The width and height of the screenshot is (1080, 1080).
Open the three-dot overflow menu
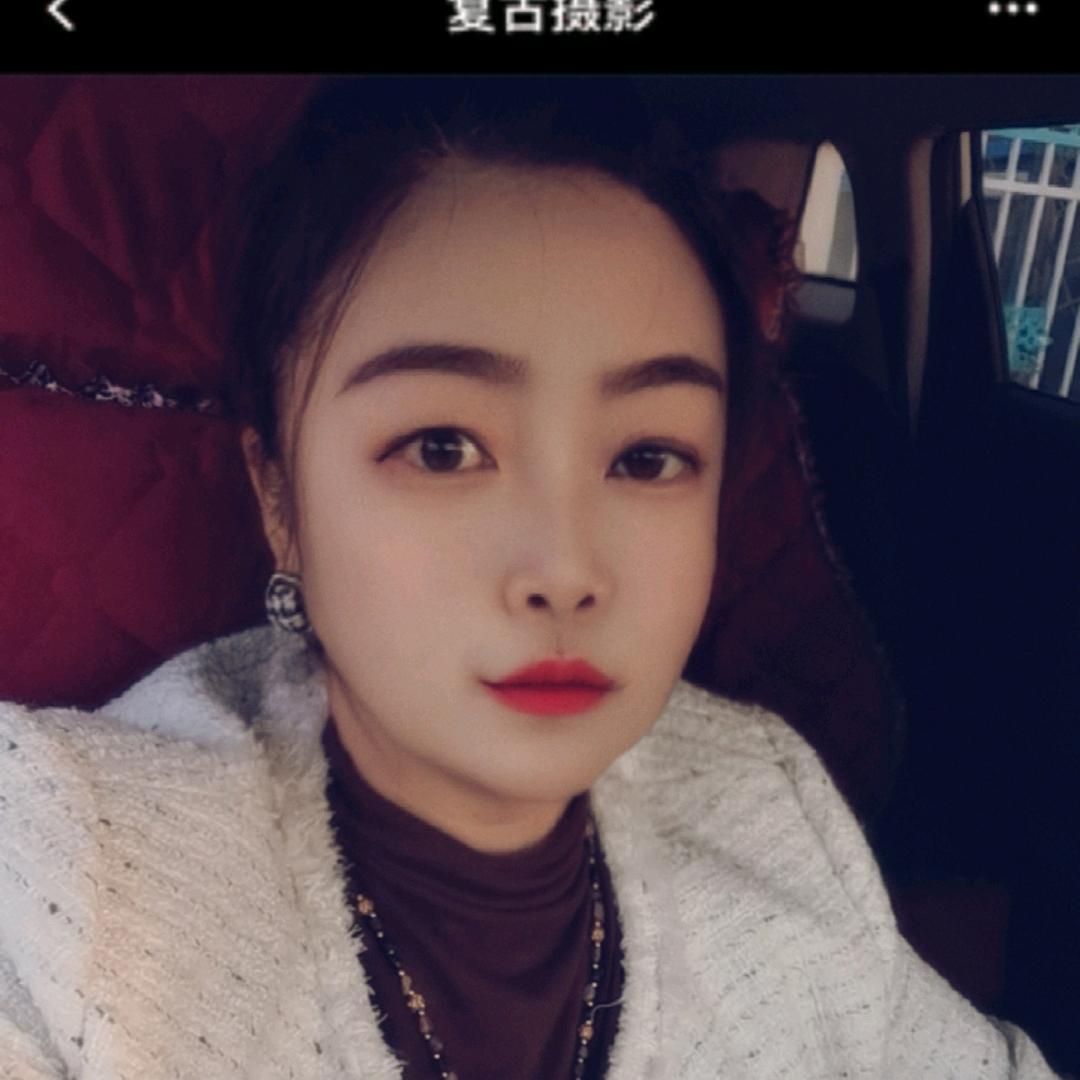click(x=1012, y=10)
